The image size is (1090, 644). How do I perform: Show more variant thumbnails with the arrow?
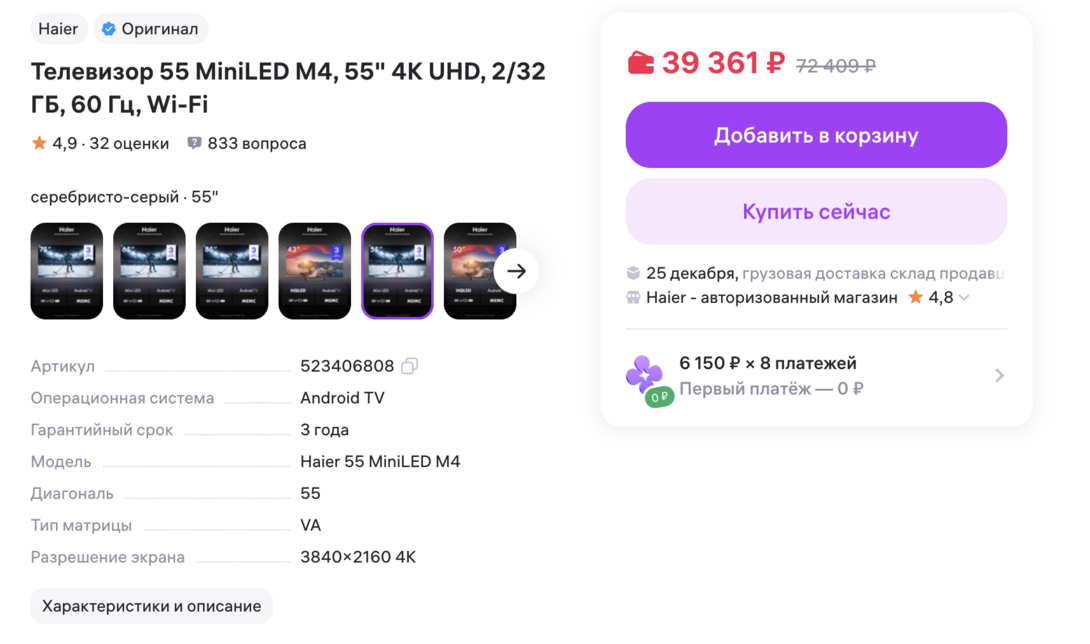[x=516, y=271]
